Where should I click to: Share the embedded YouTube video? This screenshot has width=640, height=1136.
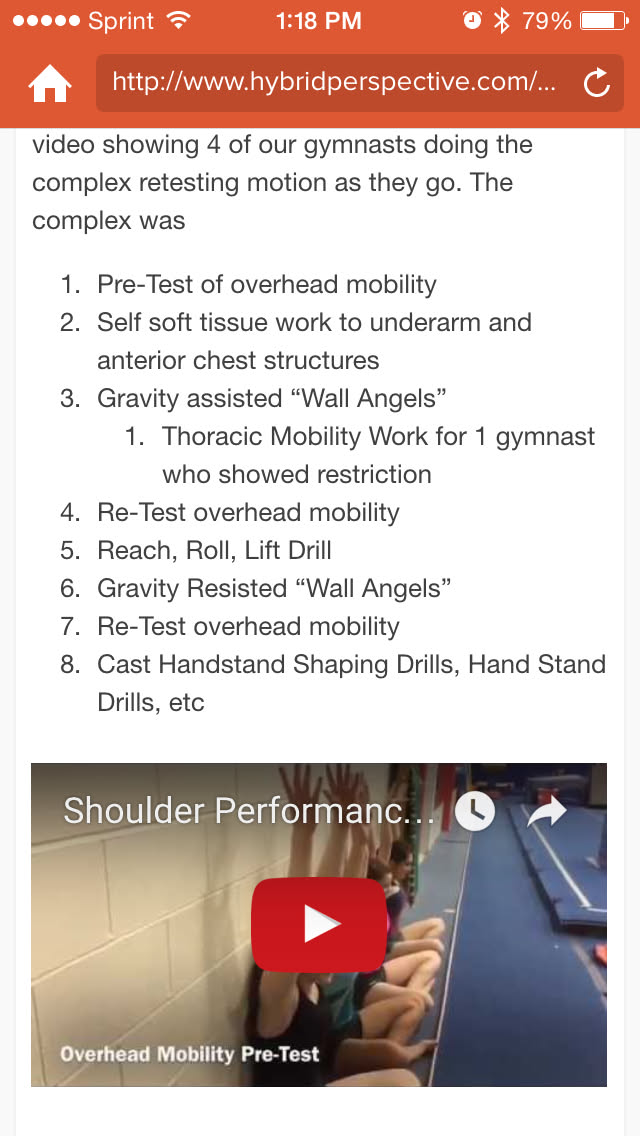pos(547,811)
